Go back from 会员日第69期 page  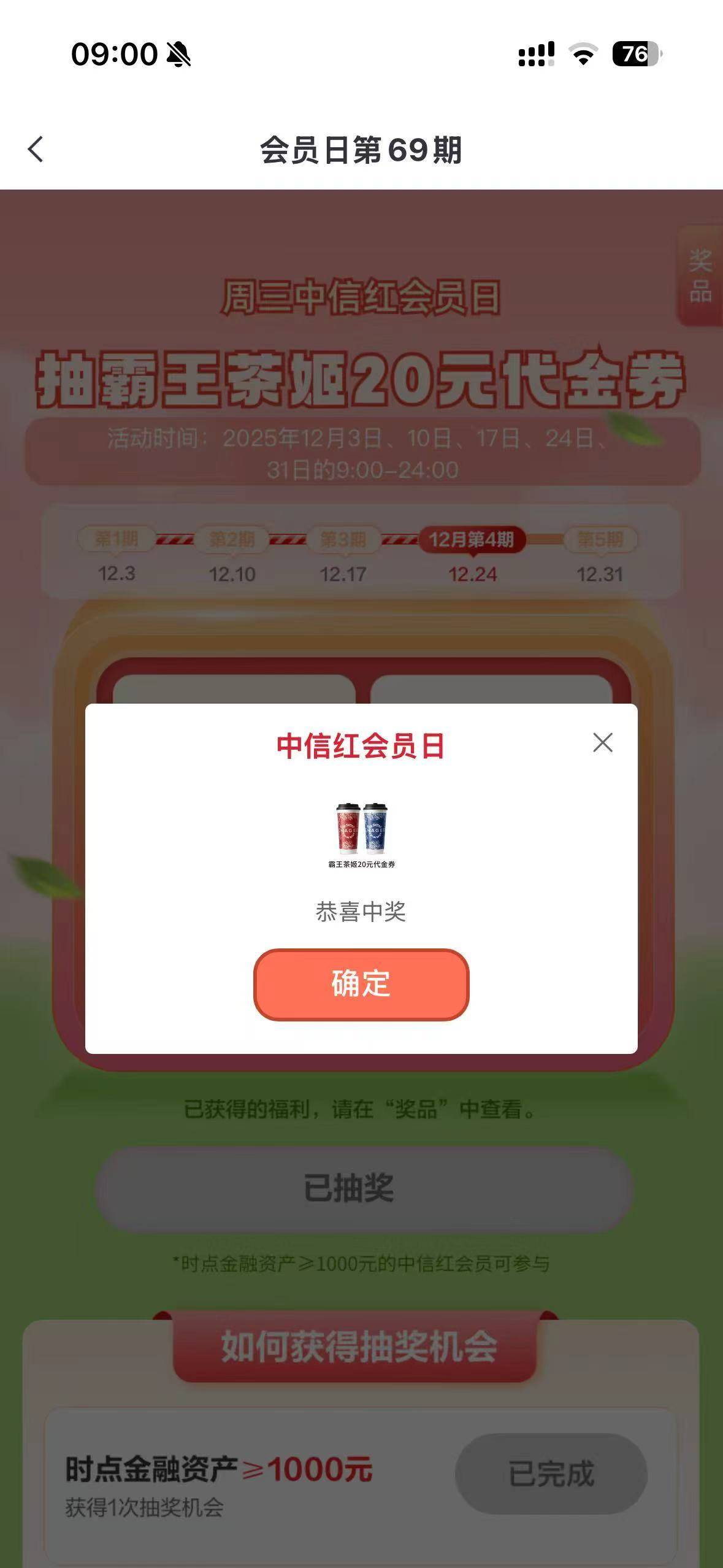point(36,150)
